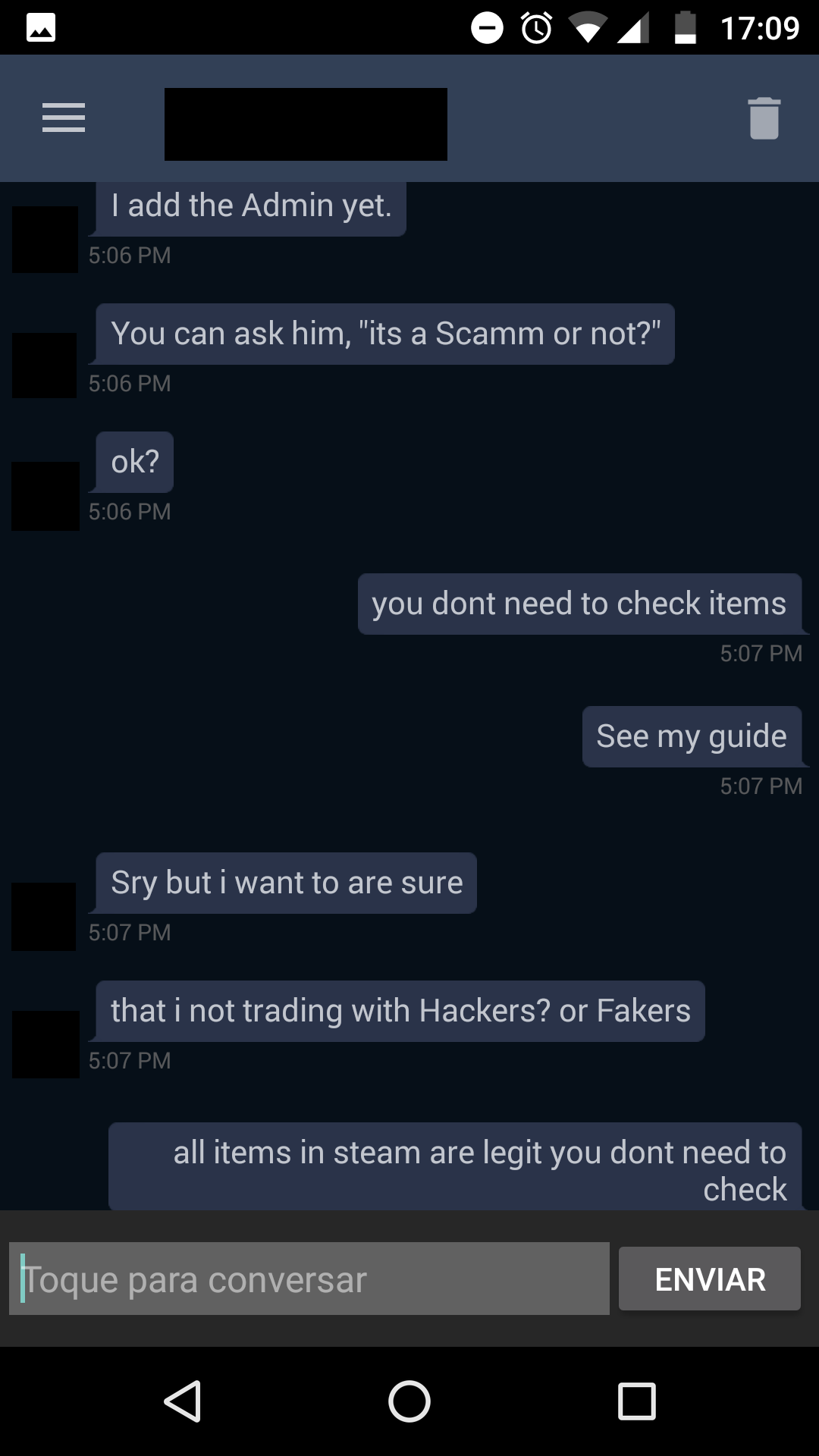This screenshot has width=819, height=1456.
Task: Tap the trash icon to delete chat
Action: point(764,118)
